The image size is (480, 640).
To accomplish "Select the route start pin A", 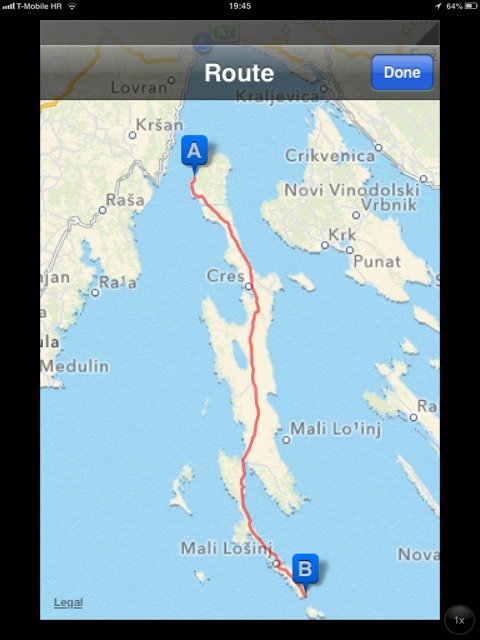I will [x=194, y=153].
